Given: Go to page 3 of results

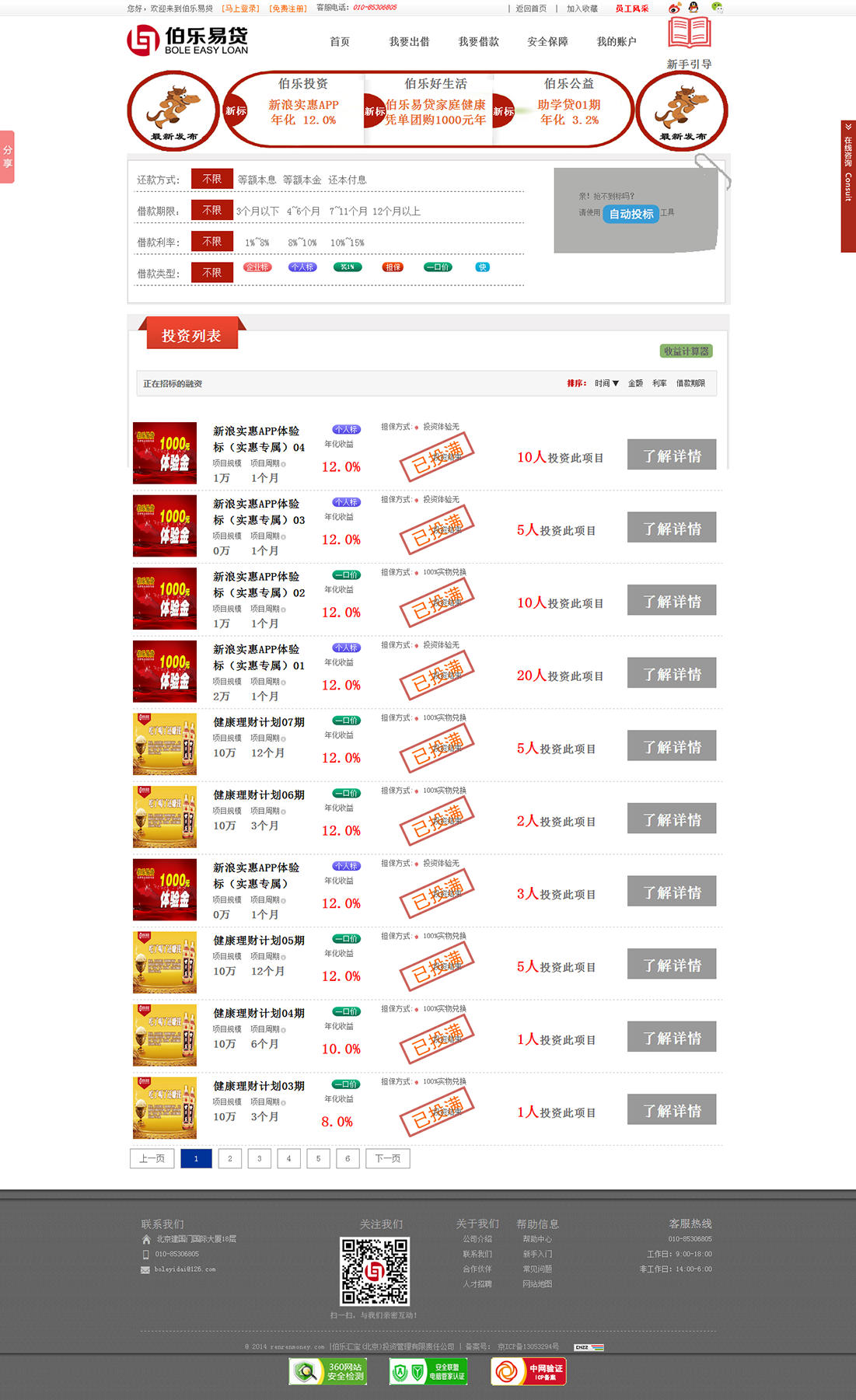Looking at the screenshot, I should click(x=259, y=1158).
